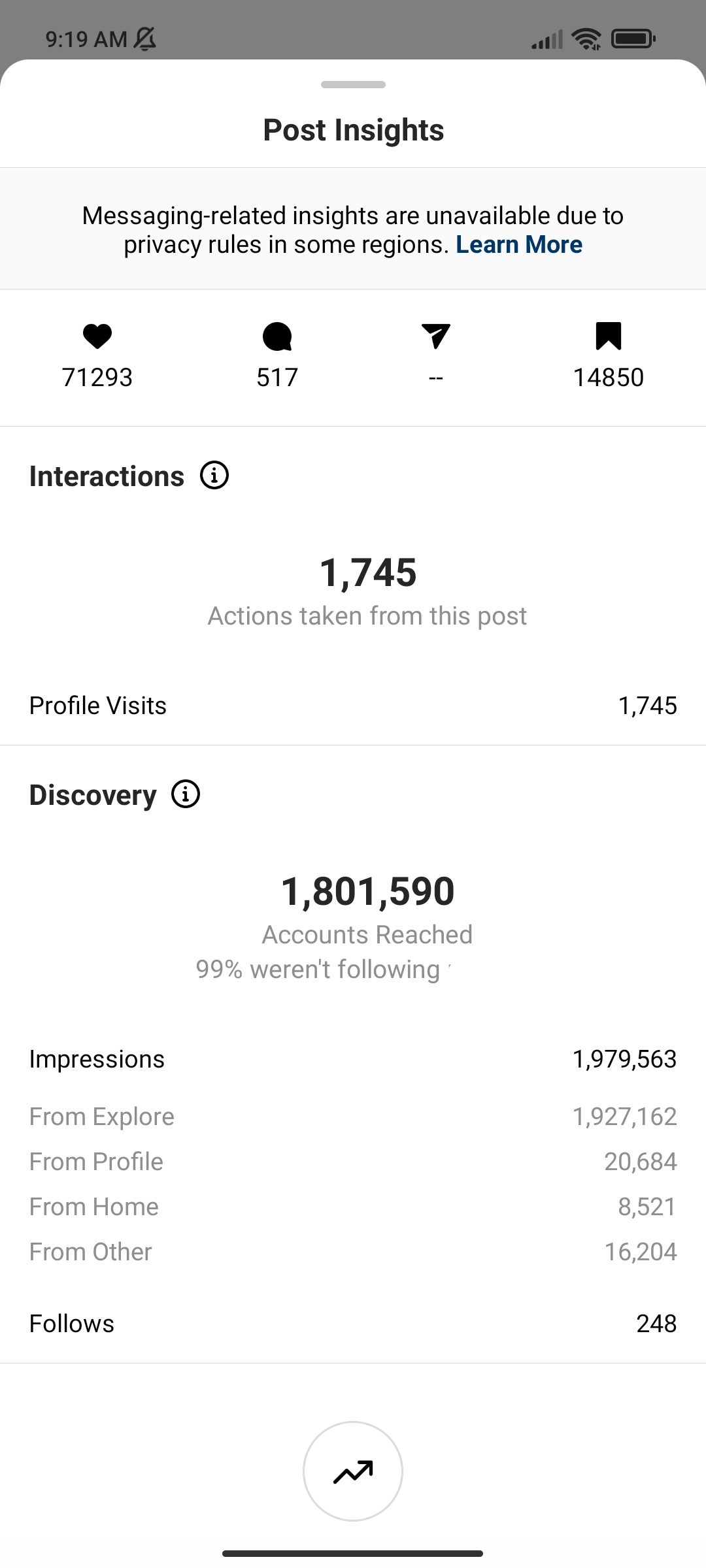The height and width of the screenshot is (1568, 706).
Task: Tap the sheet drag handle
Action: pyautogui.click(x=353, y=84)
